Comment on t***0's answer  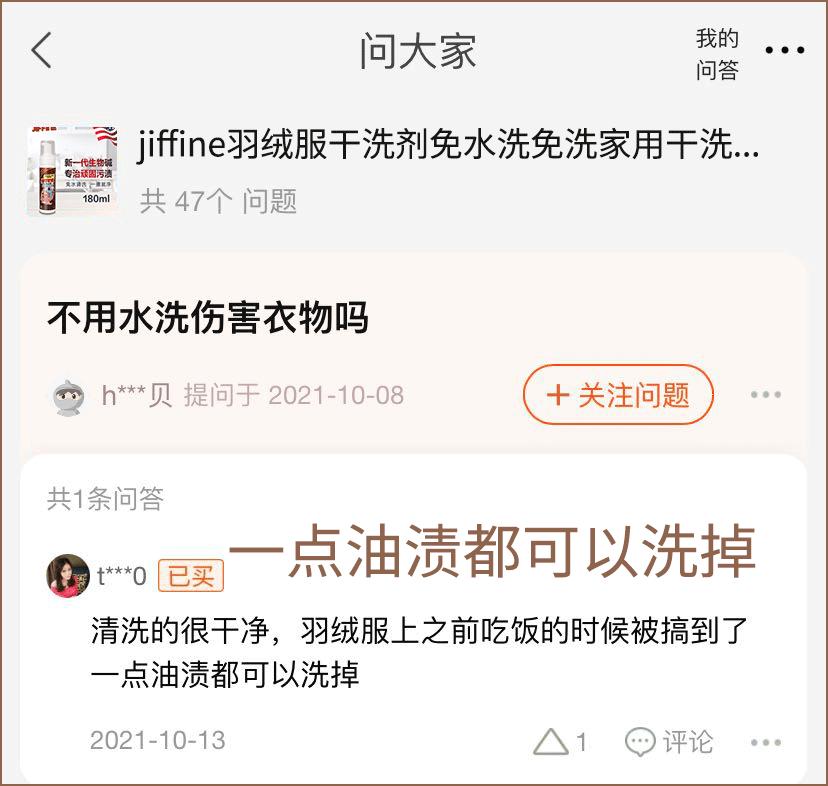click(670, 741)
